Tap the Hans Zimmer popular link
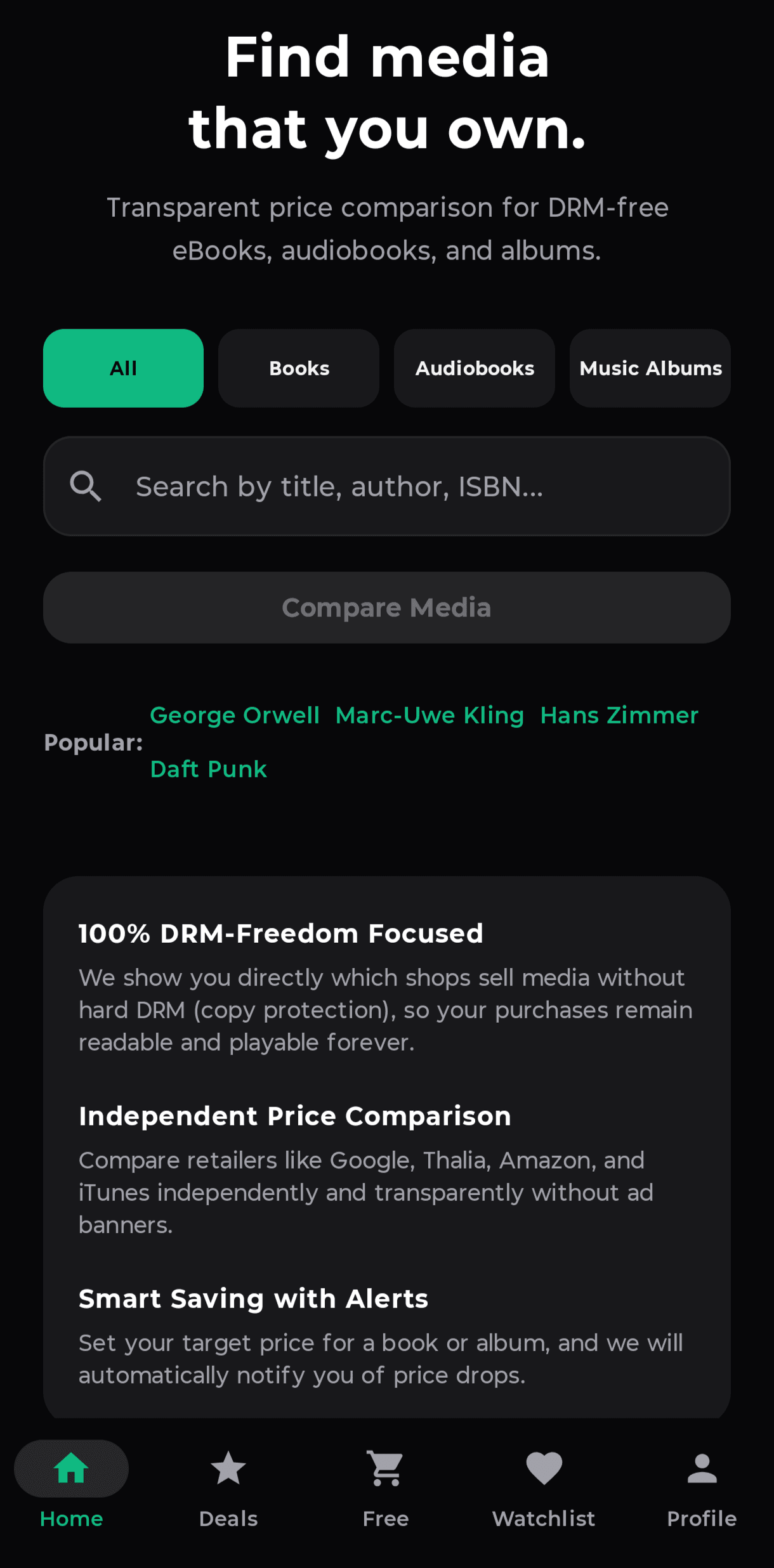The image size is (774, 1568). coord(619,715)
